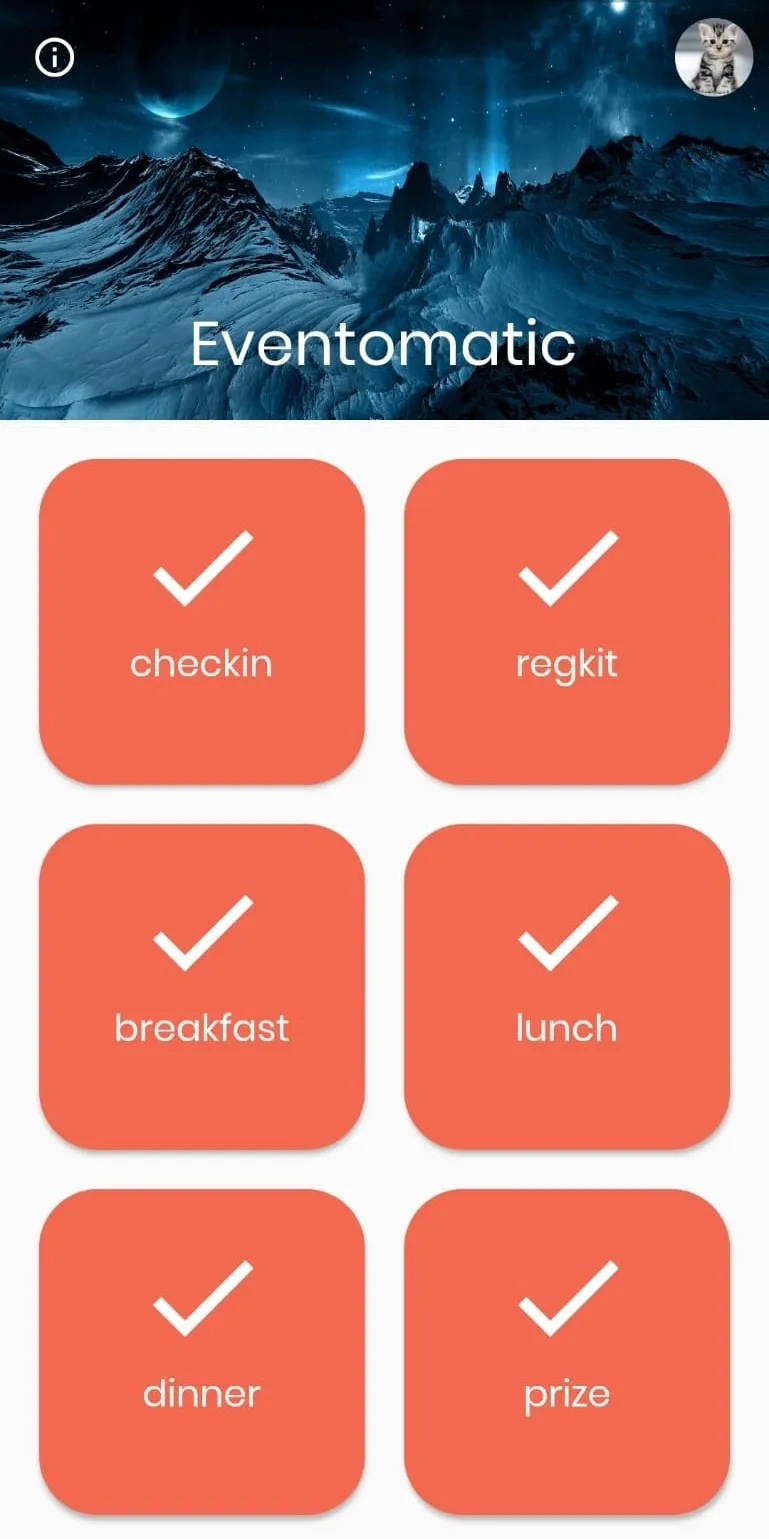Choose the breakfast tile

[x=201, y=986]
